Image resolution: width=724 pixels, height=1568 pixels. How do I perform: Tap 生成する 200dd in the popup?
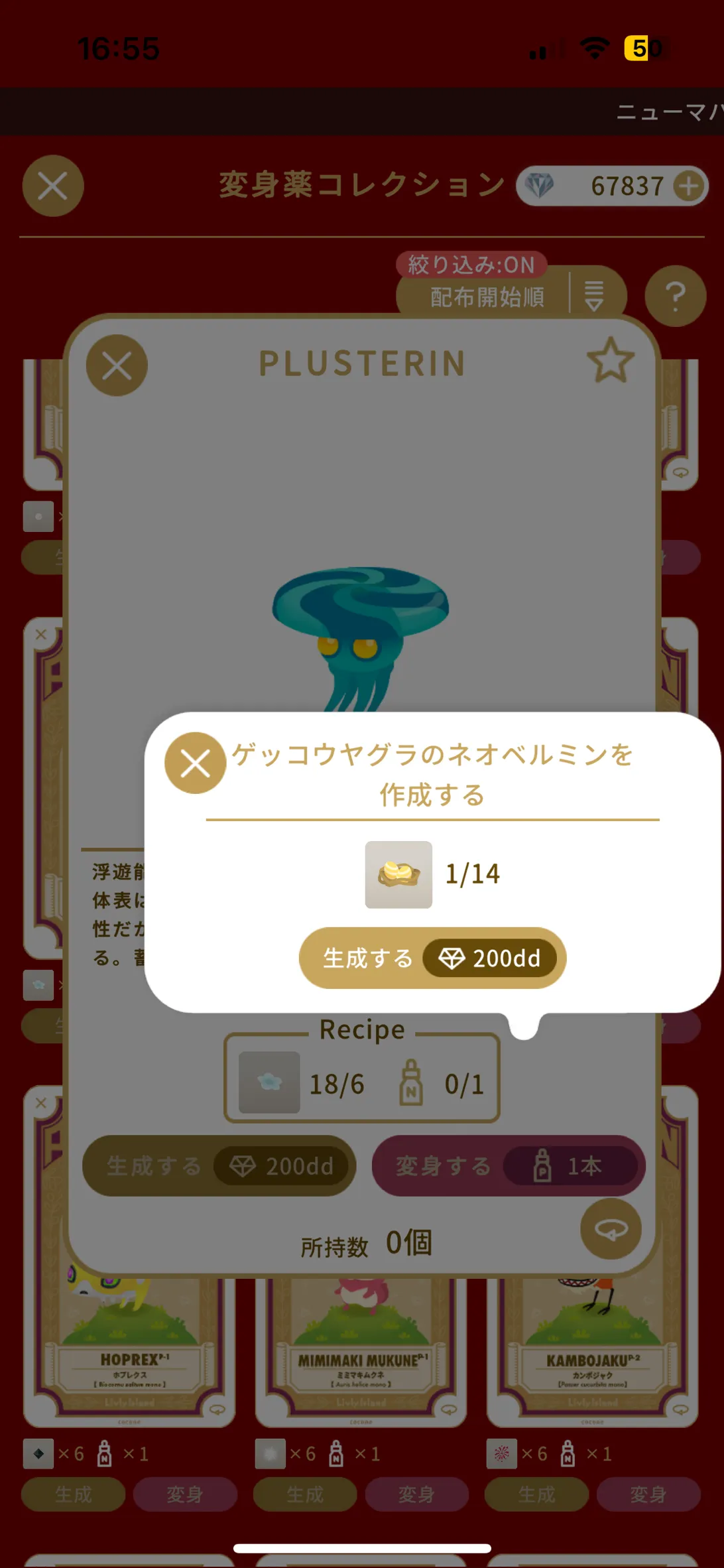[x=432, y=958]
